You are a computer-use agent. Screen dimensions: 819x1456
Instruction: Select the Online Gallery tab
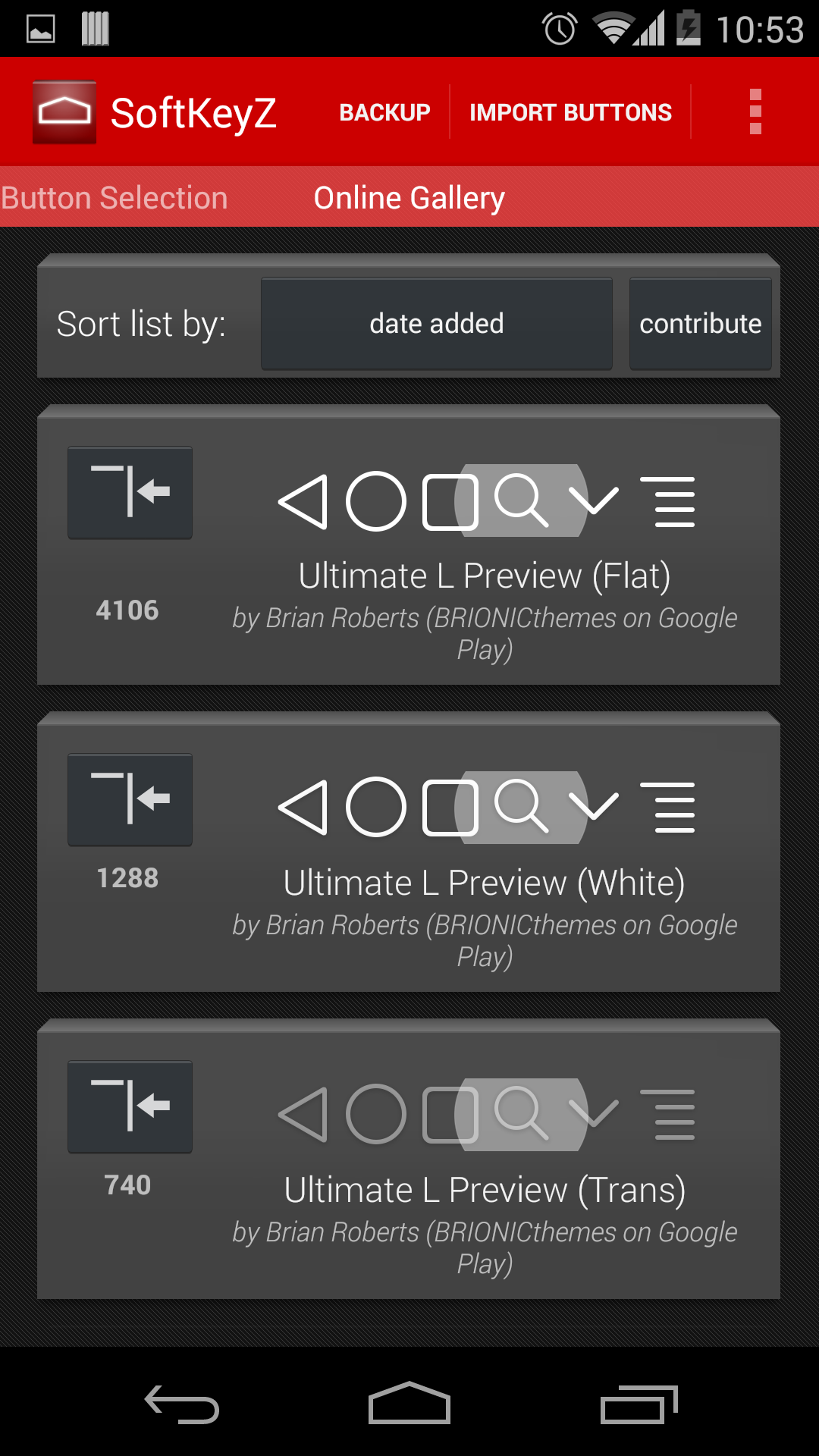coord(409,198)
